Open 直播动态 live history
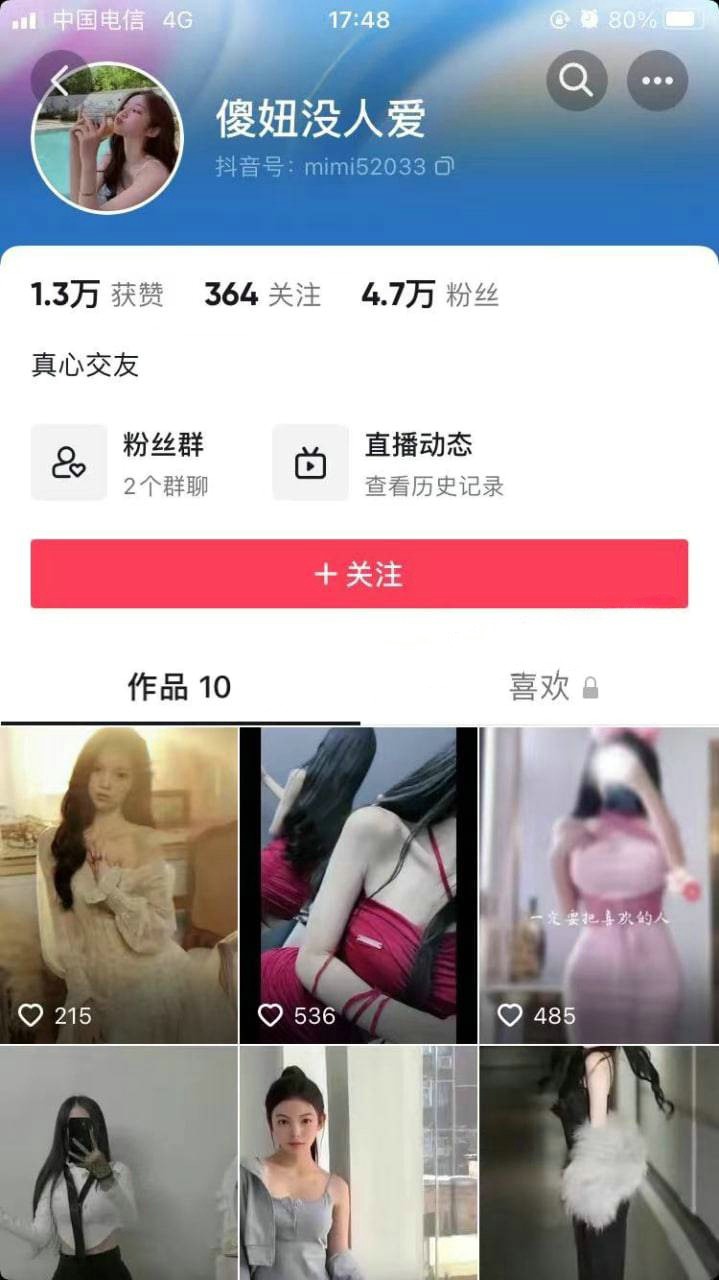This screenshot has width=719, height=1280. click(x=388, y=462)
